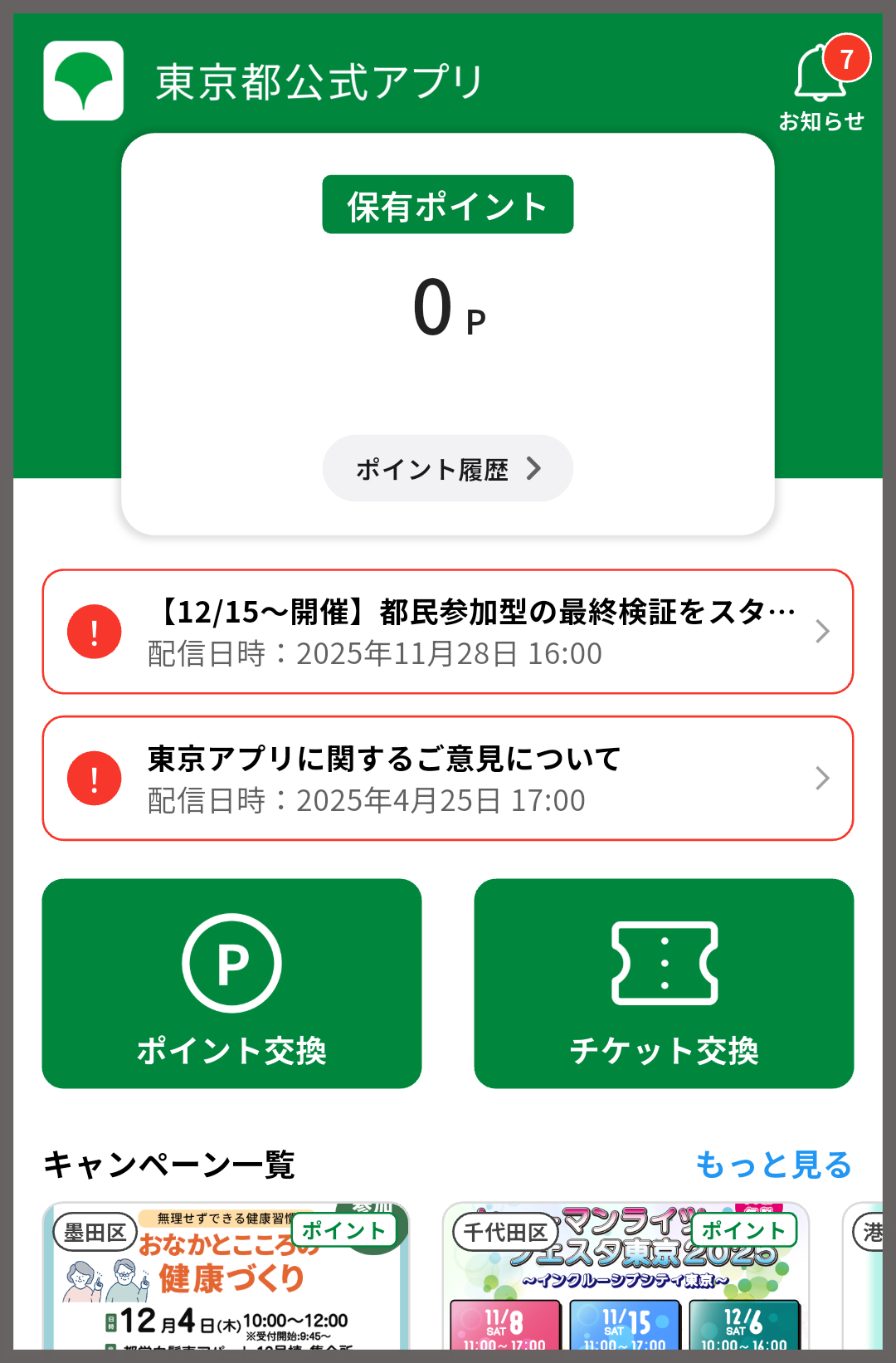Tap もっと見る to see more campaigns
Screen dimensions: 896x1363
[x=773, y=1165]
